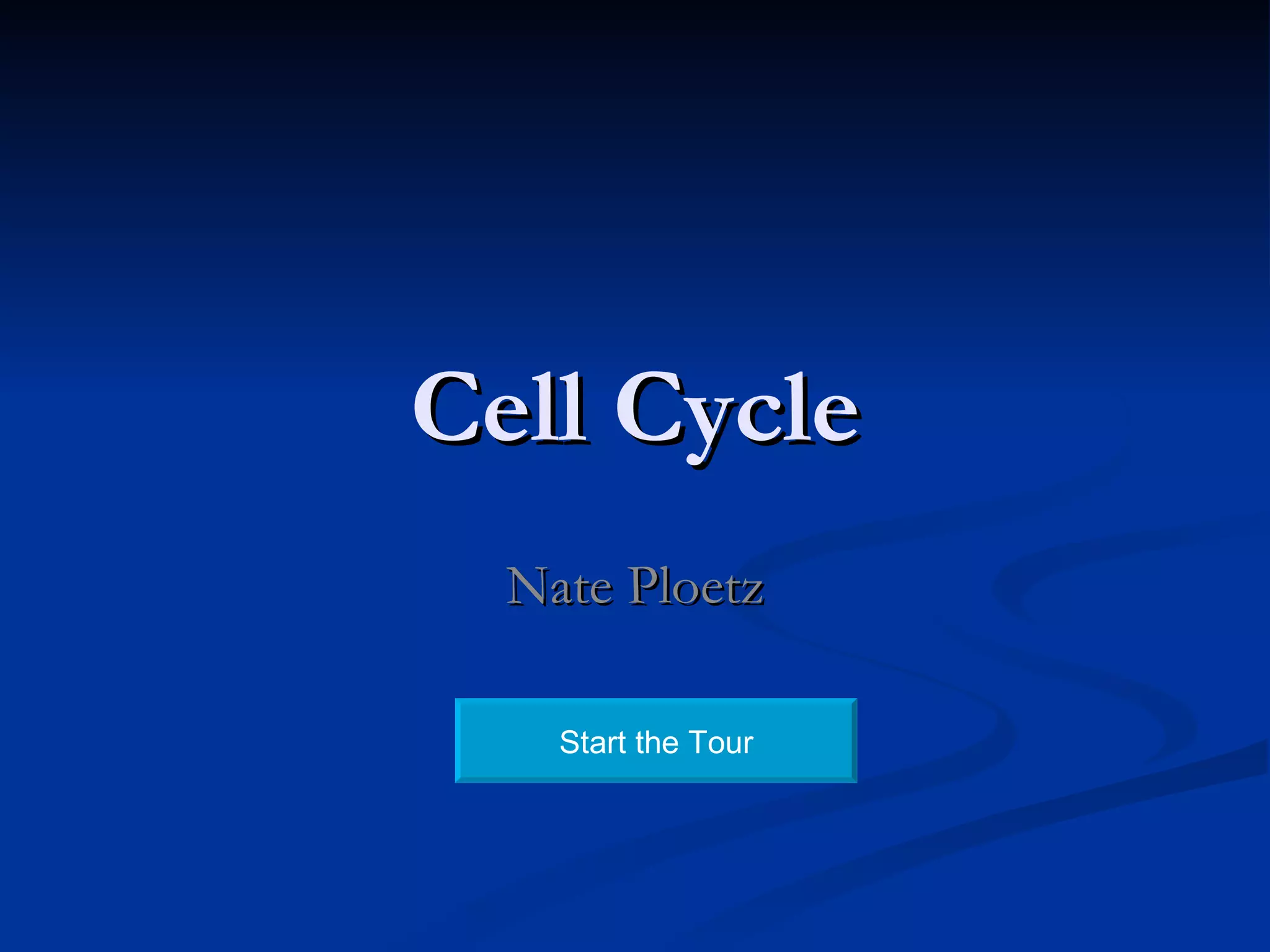The height and width of the screenshot is (952, 1270).
Task: Tap the Start the Tour button
Action: click(x=656, y=740)
